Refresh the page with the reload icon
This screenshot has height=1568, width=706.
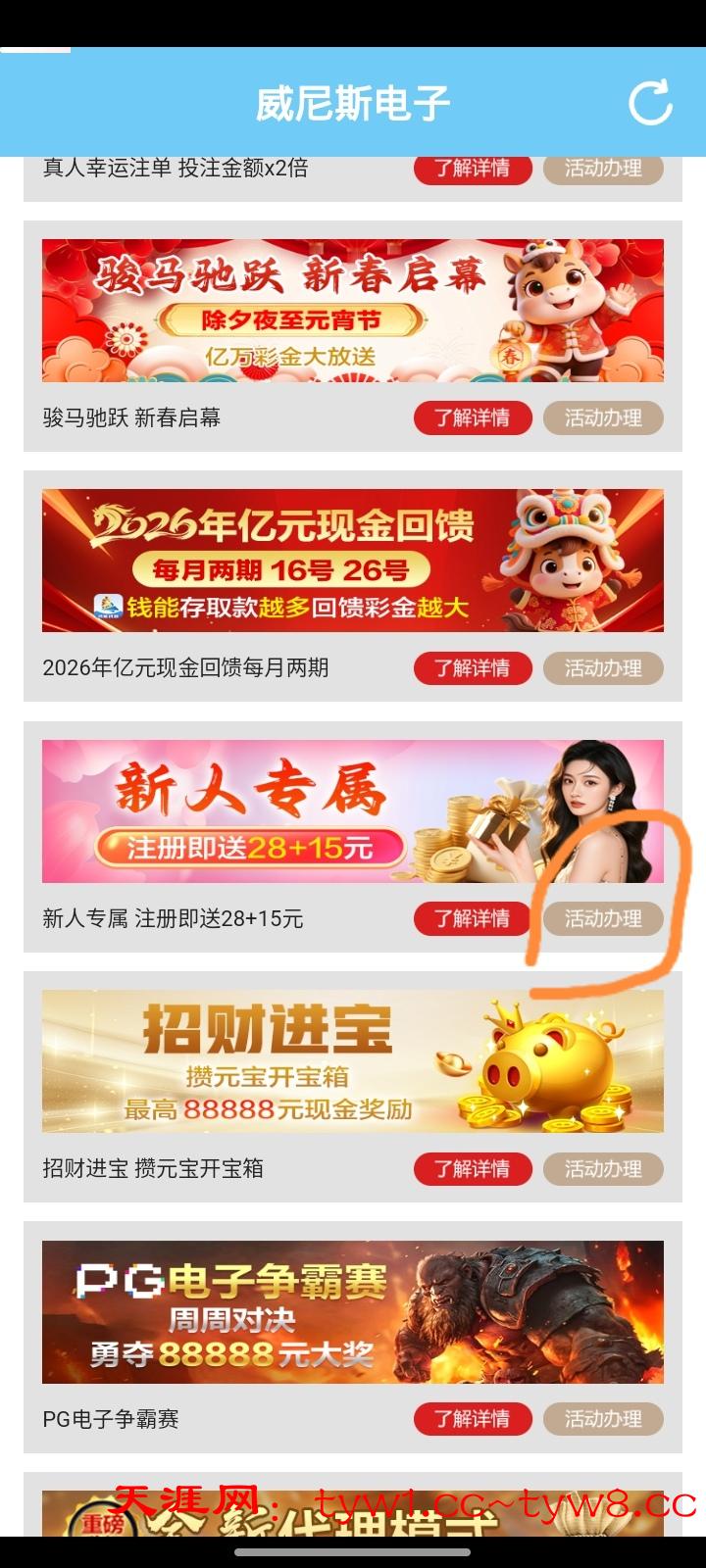pos(650,102)
